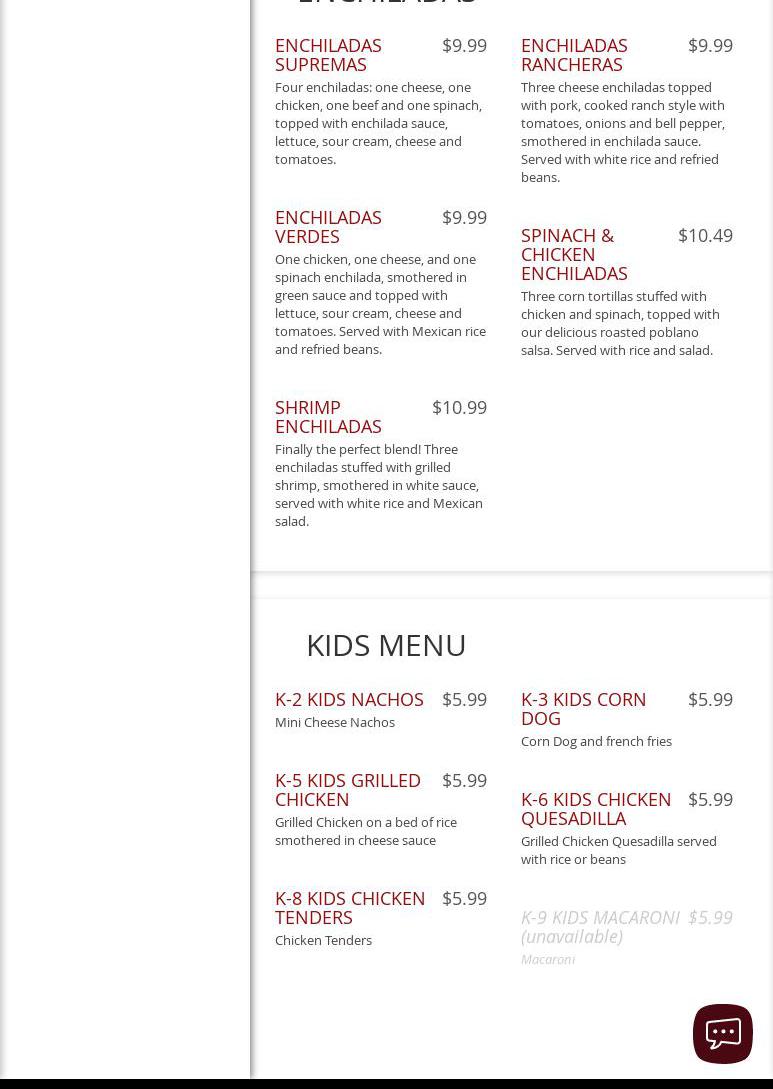Open the chat support bubble

[x=722, y=1033]
